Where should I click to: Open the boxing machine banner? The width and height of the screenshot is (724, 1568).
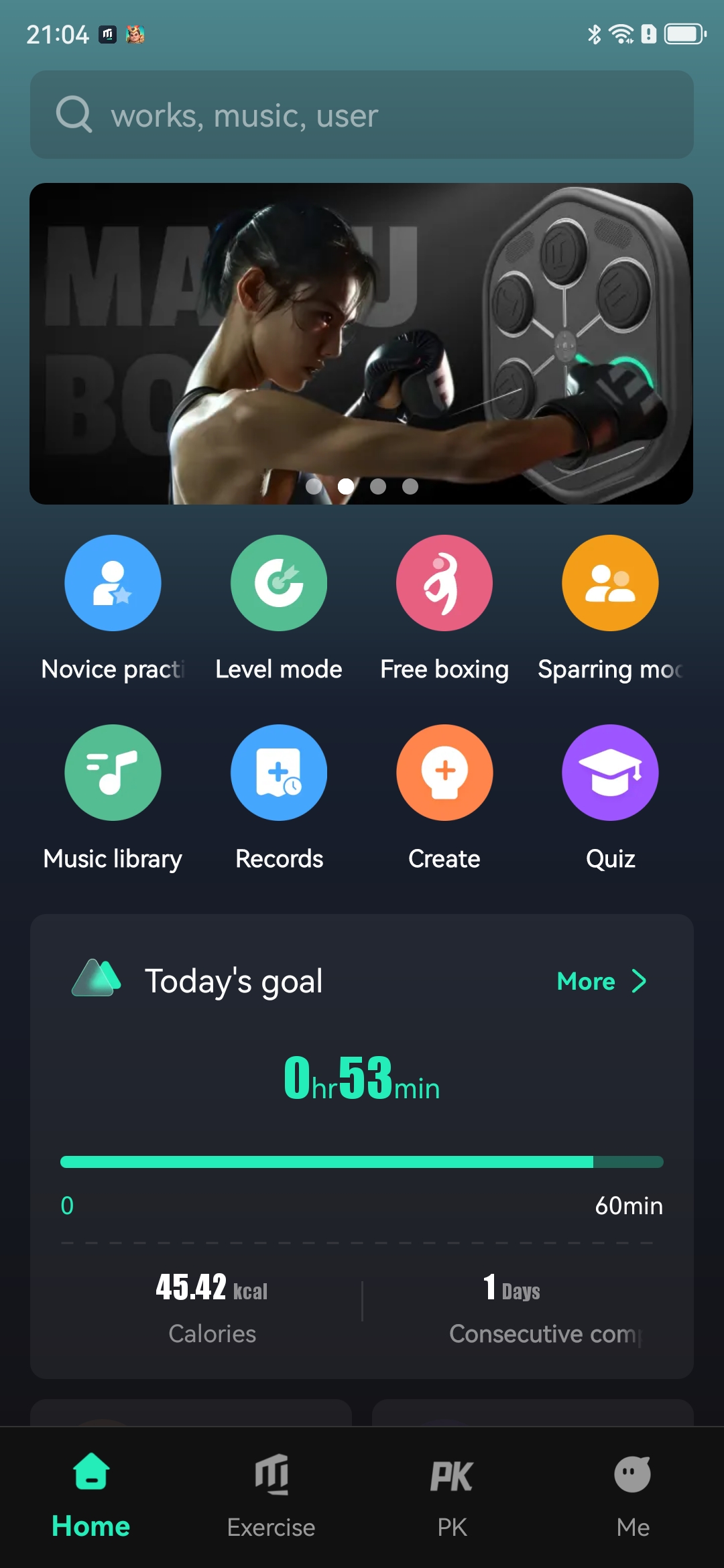pyautogui.click(x=362, y=343)
